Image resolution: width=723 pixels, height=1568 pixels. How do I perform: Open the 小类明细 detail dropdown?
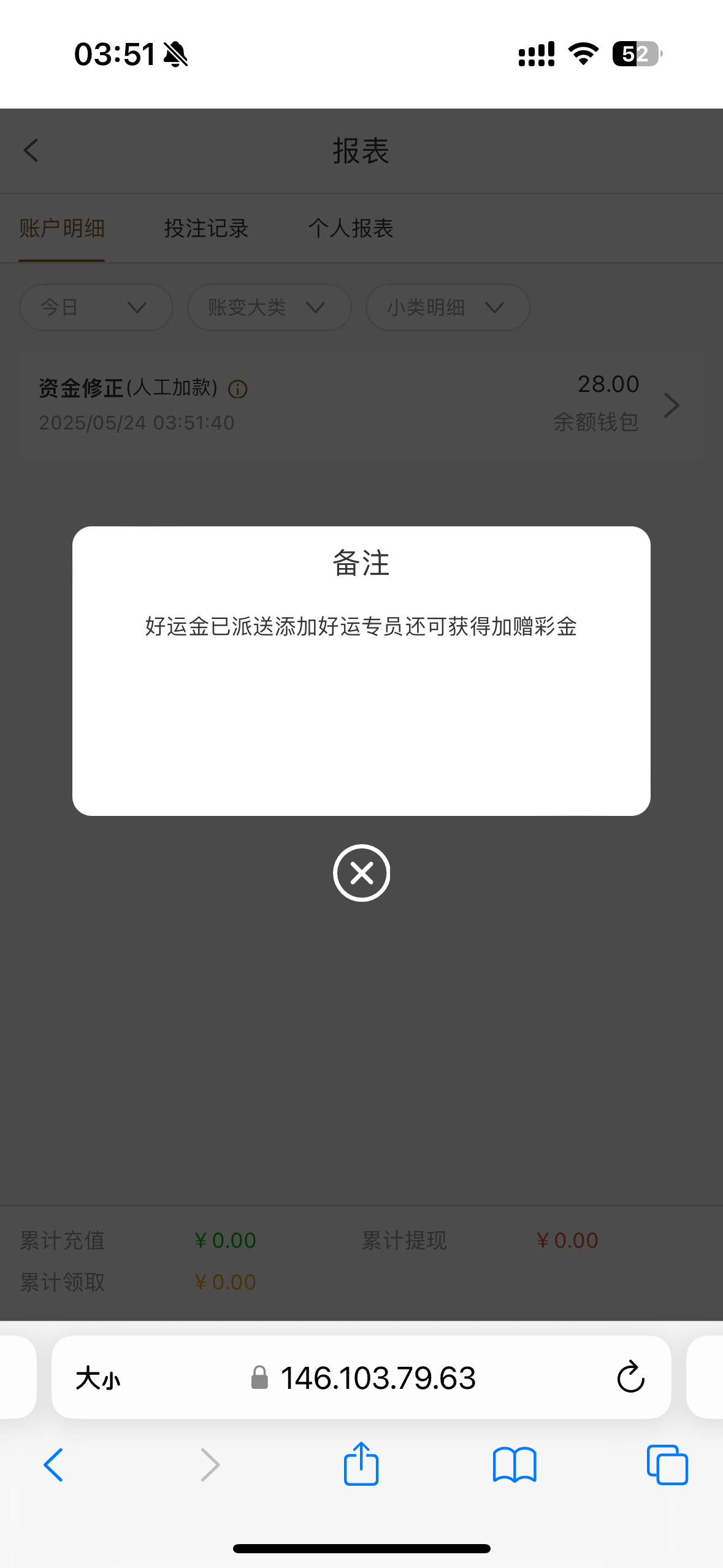pos(447,307)
